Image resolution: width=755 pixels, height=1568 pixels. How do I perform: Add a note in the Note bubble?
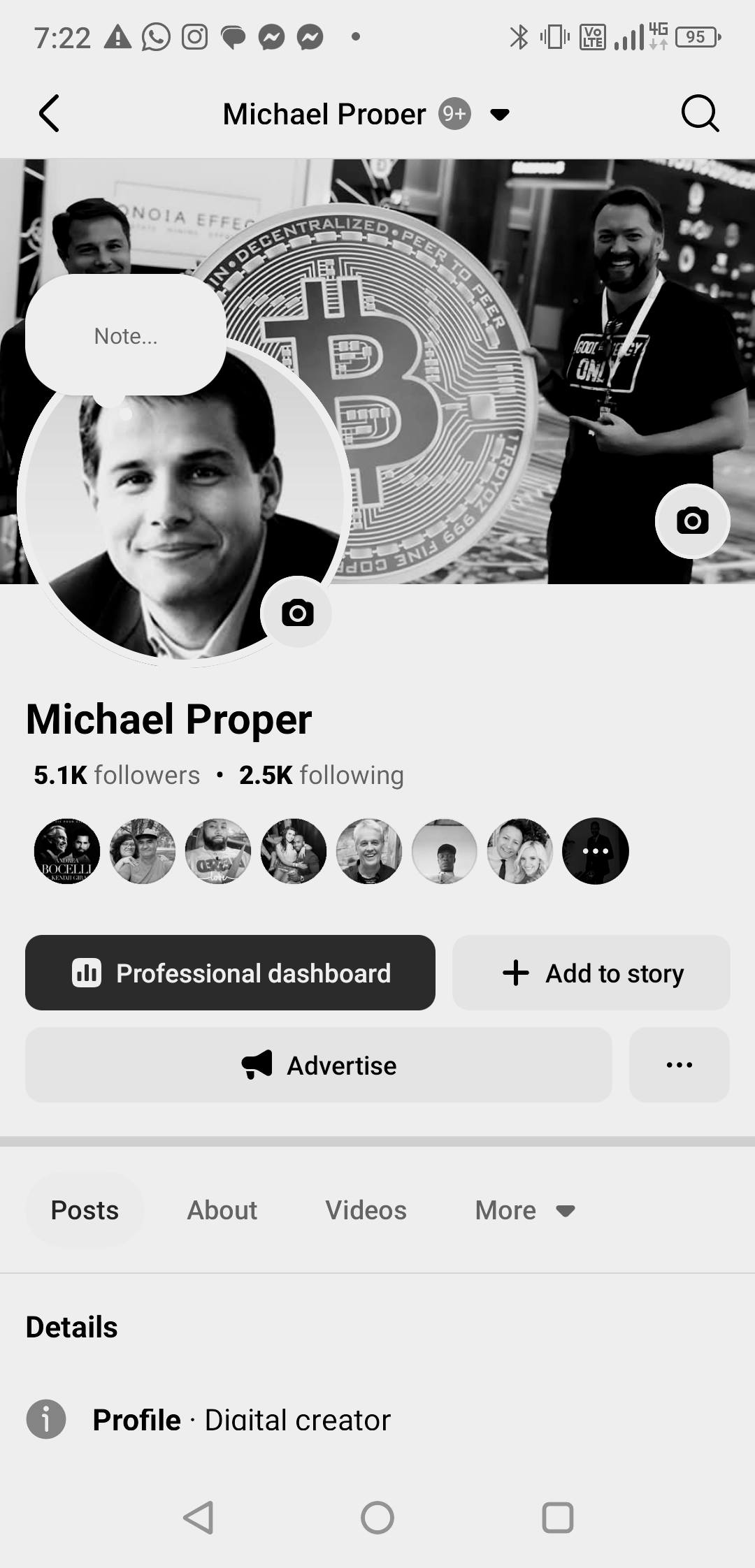[126, 336]
